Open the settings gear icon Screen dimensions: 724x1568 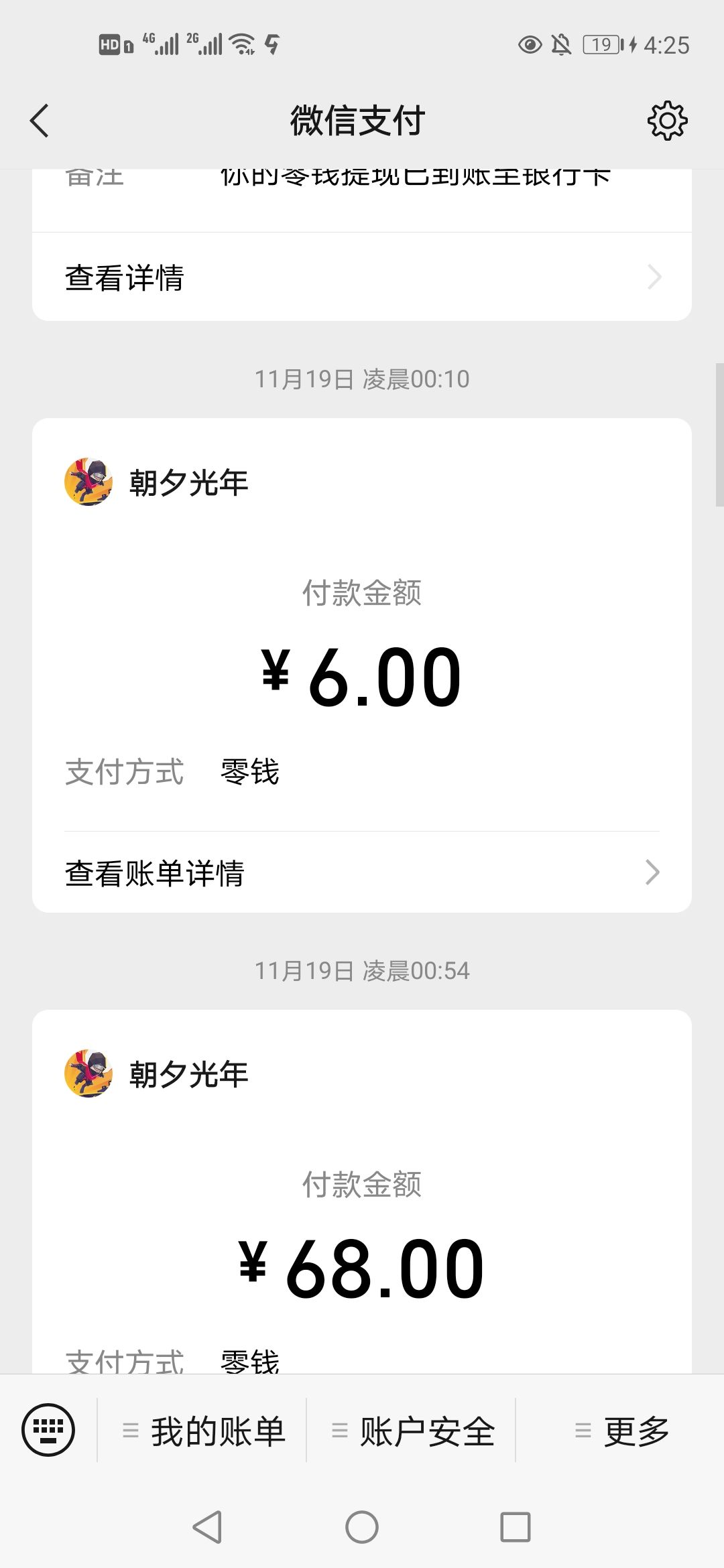coord(667,121)
